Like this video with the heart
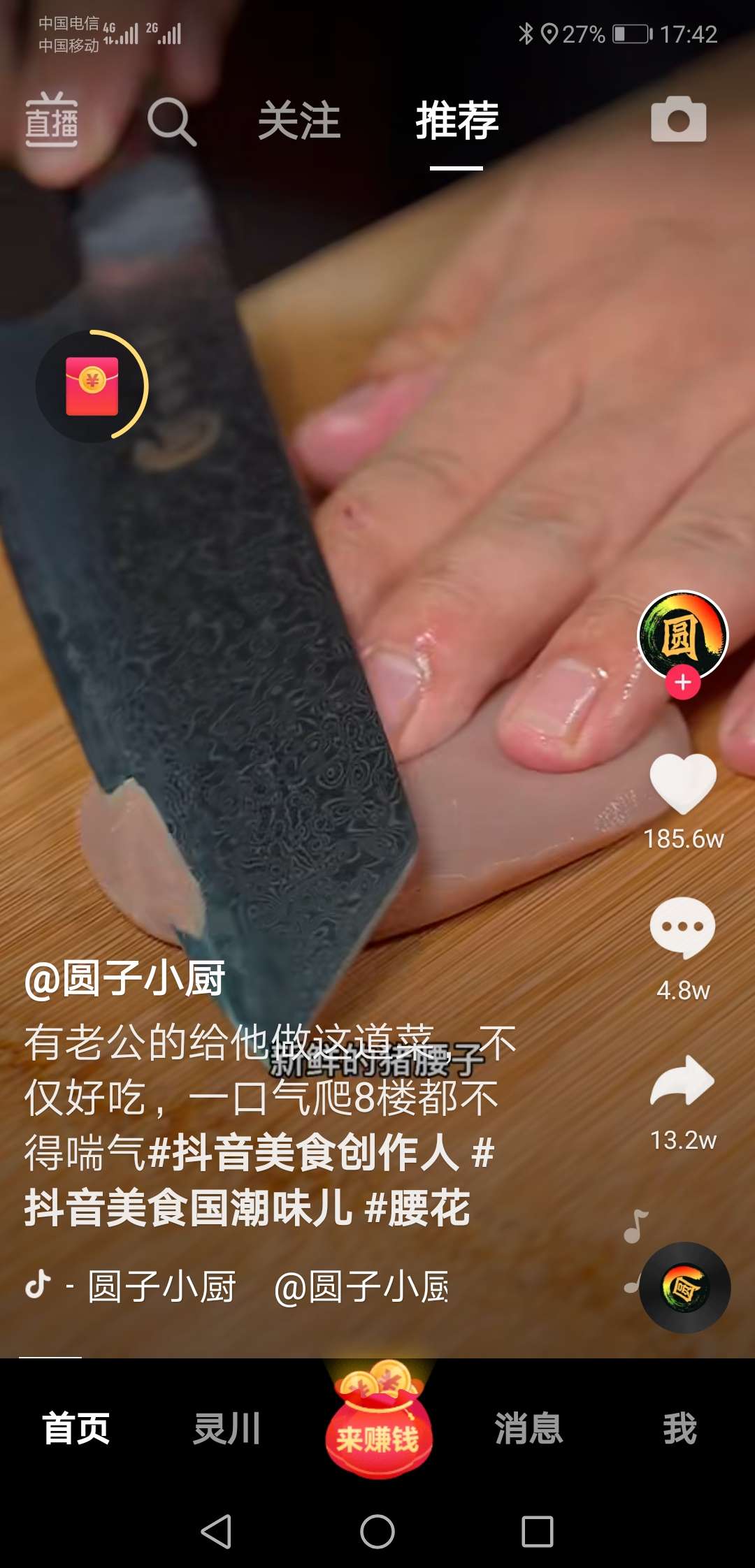Screen dimensions: 755x1568 coord(683,784)
